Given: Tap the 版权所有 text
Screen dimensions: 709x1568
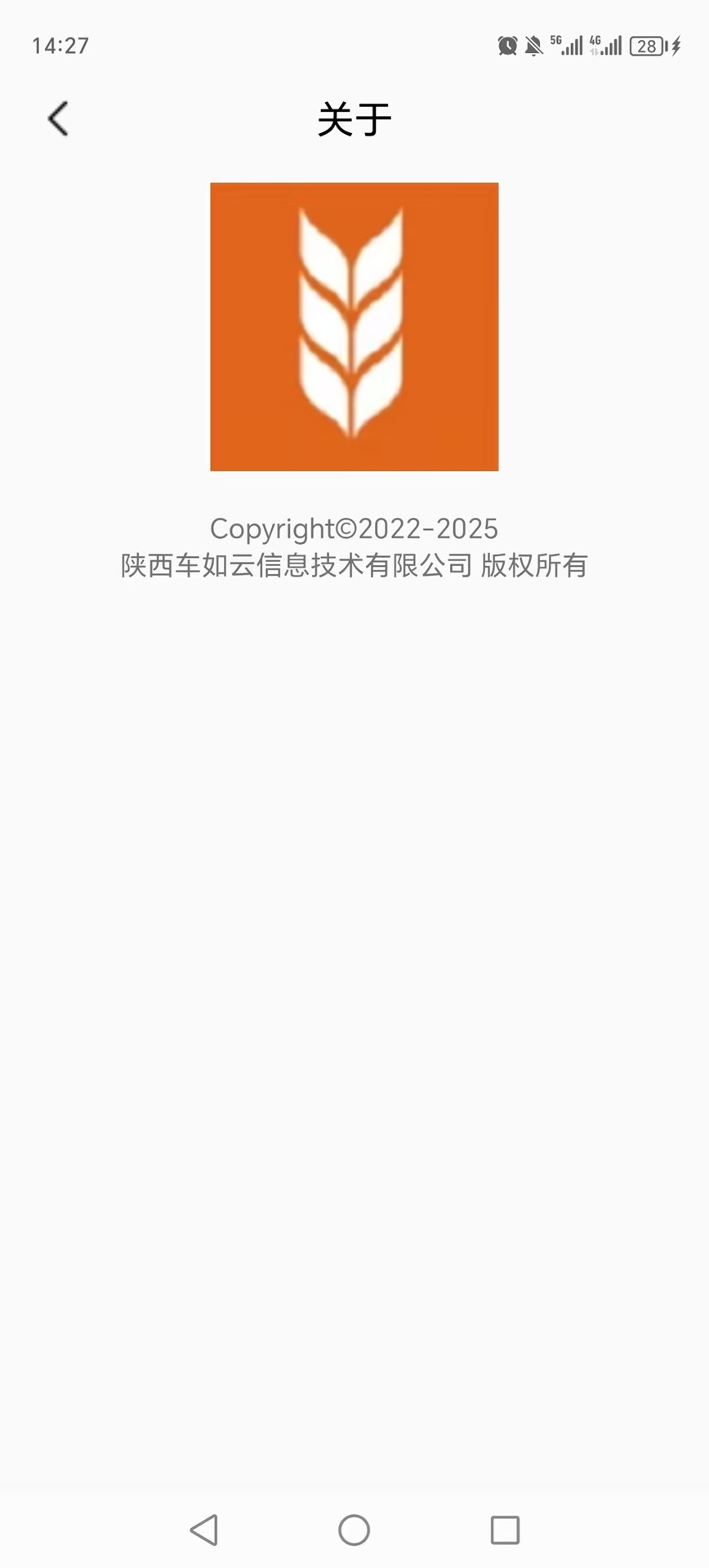Looking at the screenshot, I should 537,566.
